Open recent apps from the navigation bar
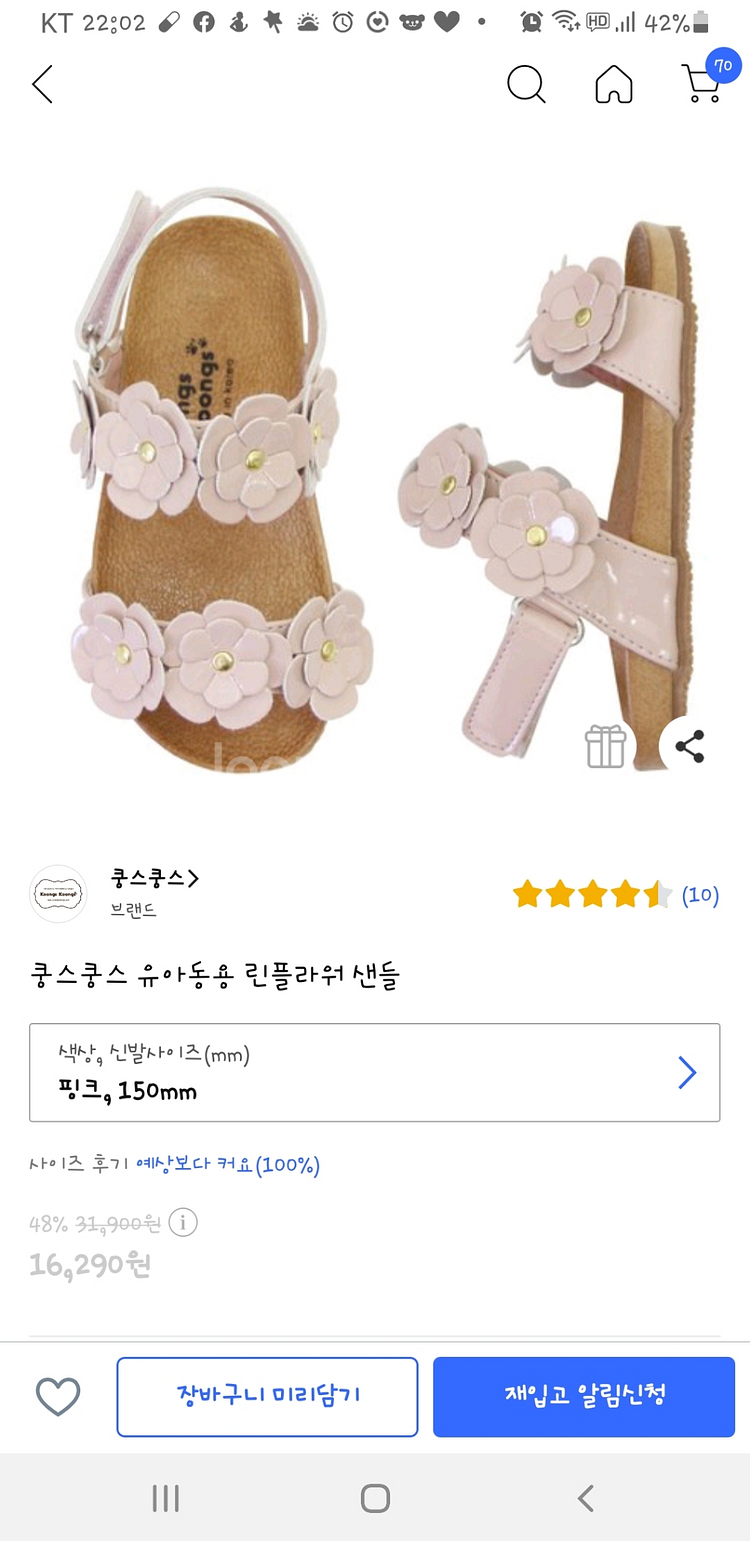The width and height of the screenshot is (750, 1541). click(165, 1498)
